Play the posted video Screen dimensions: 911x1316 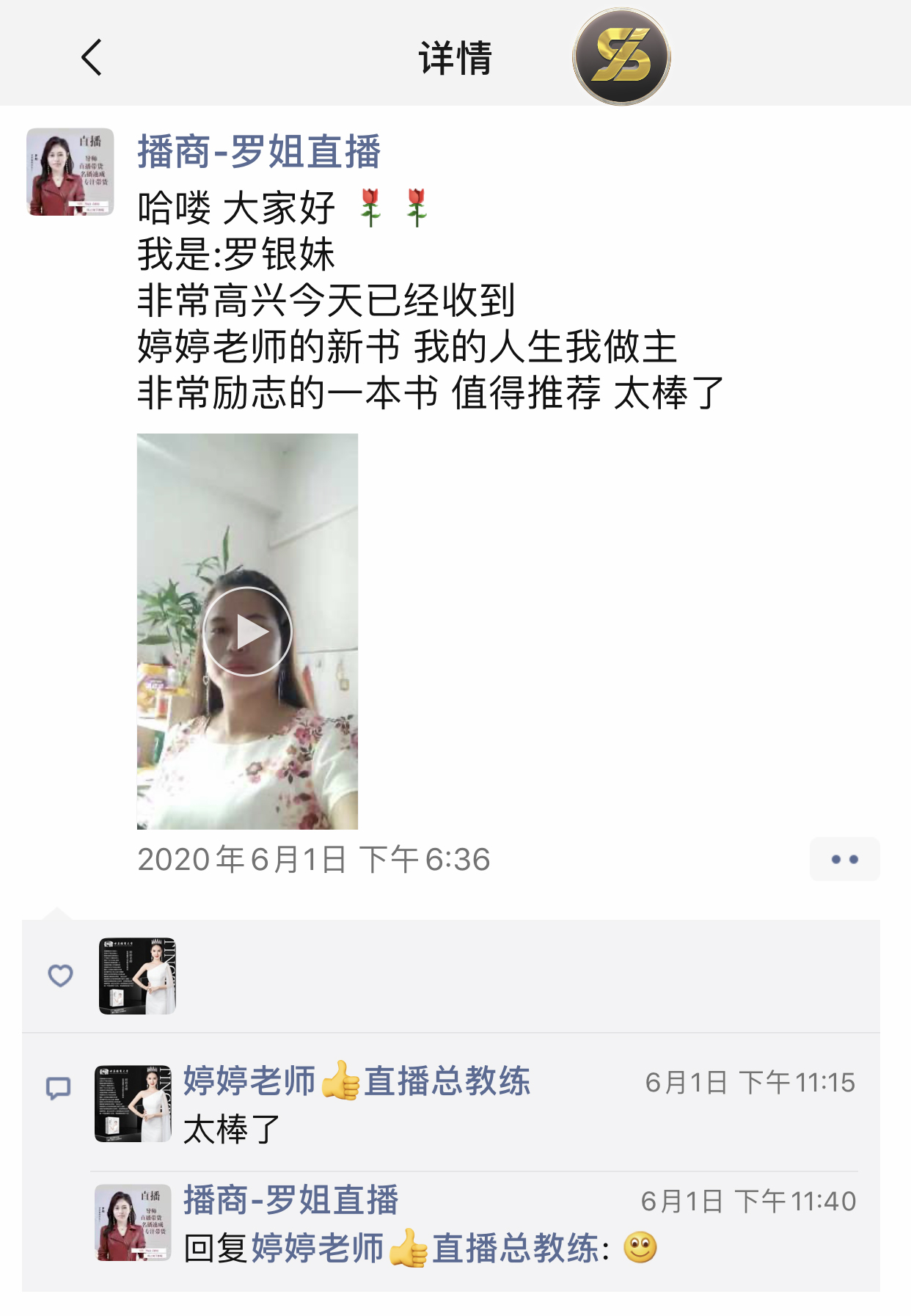tap(247, 632)
